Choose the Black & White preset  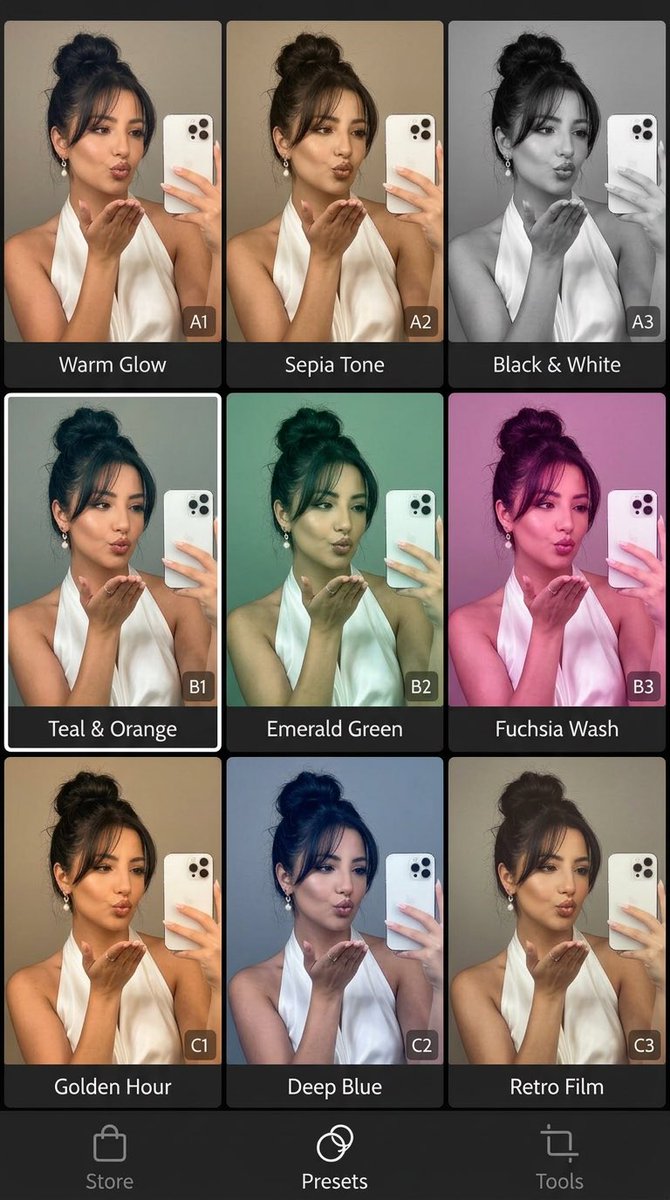point(557,204)
